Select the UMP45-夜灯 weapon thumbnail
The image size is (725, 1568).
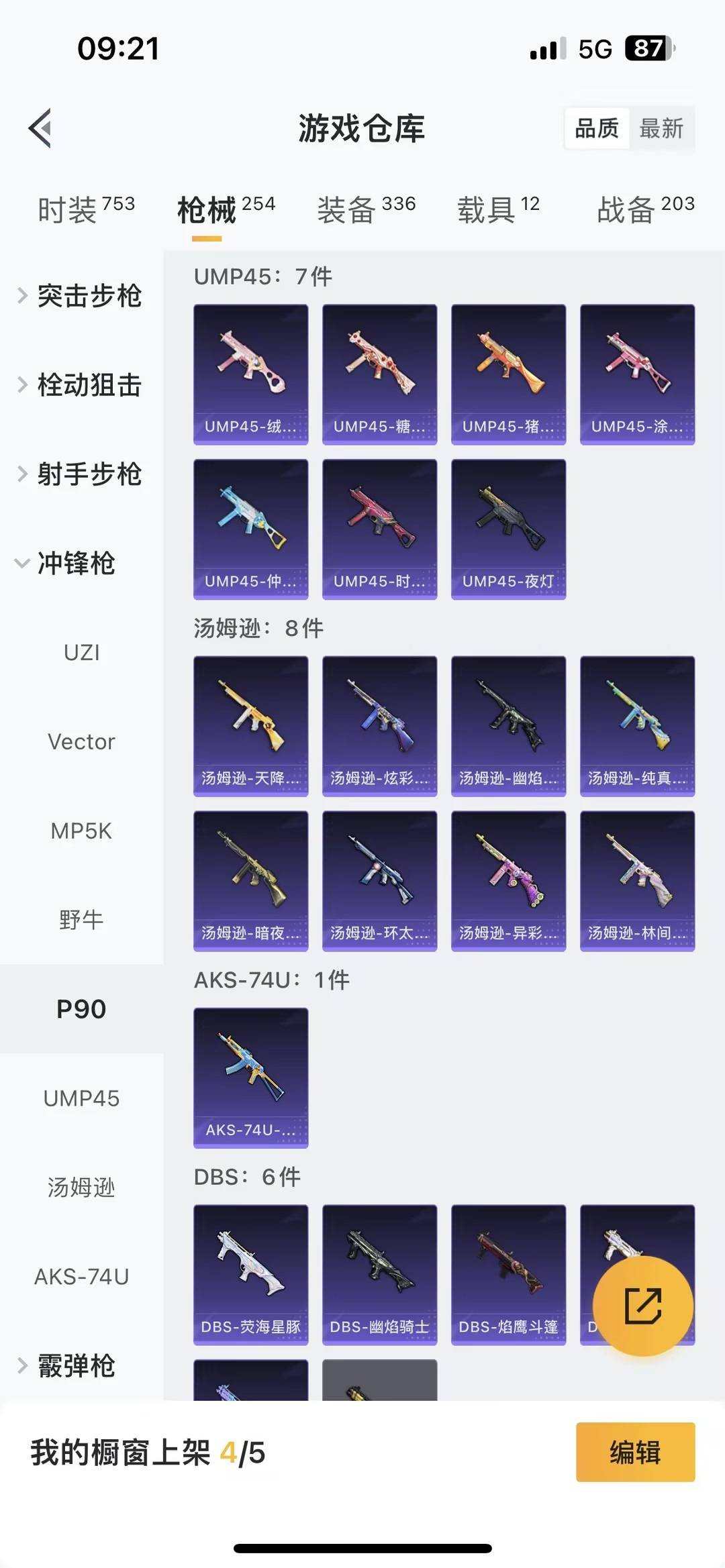pos(507,527)
